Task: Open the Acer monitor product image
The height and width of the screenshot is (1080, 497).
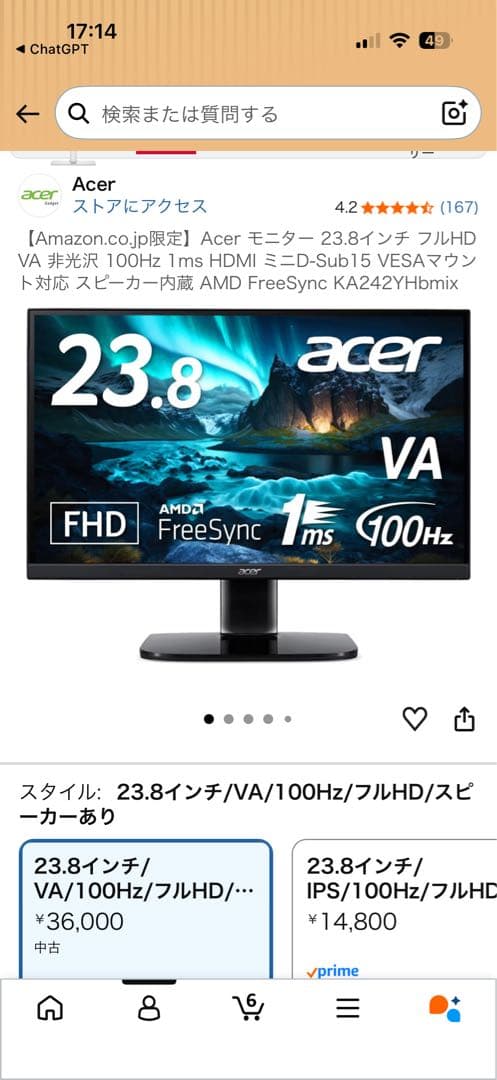Action: [248, 485]
